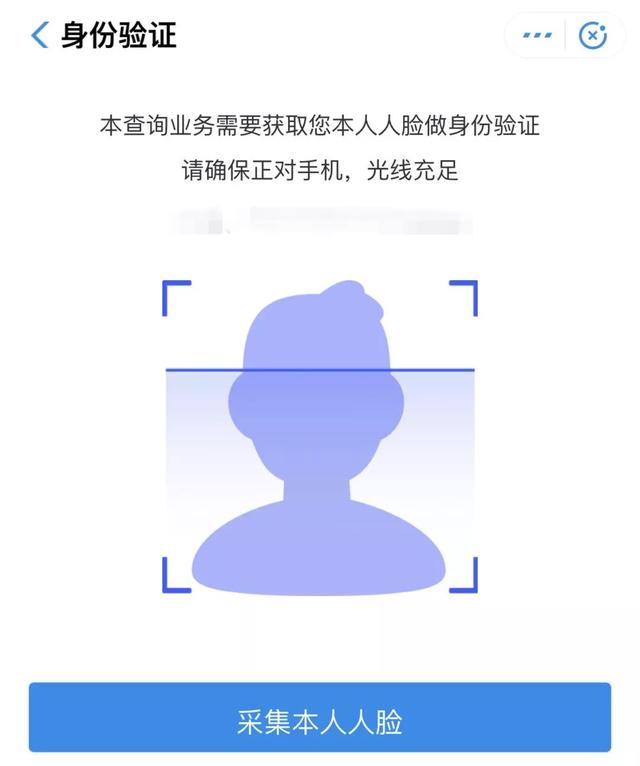Open the mini program more options menu
Screen dimensions: 640x766
click(537, 36)
